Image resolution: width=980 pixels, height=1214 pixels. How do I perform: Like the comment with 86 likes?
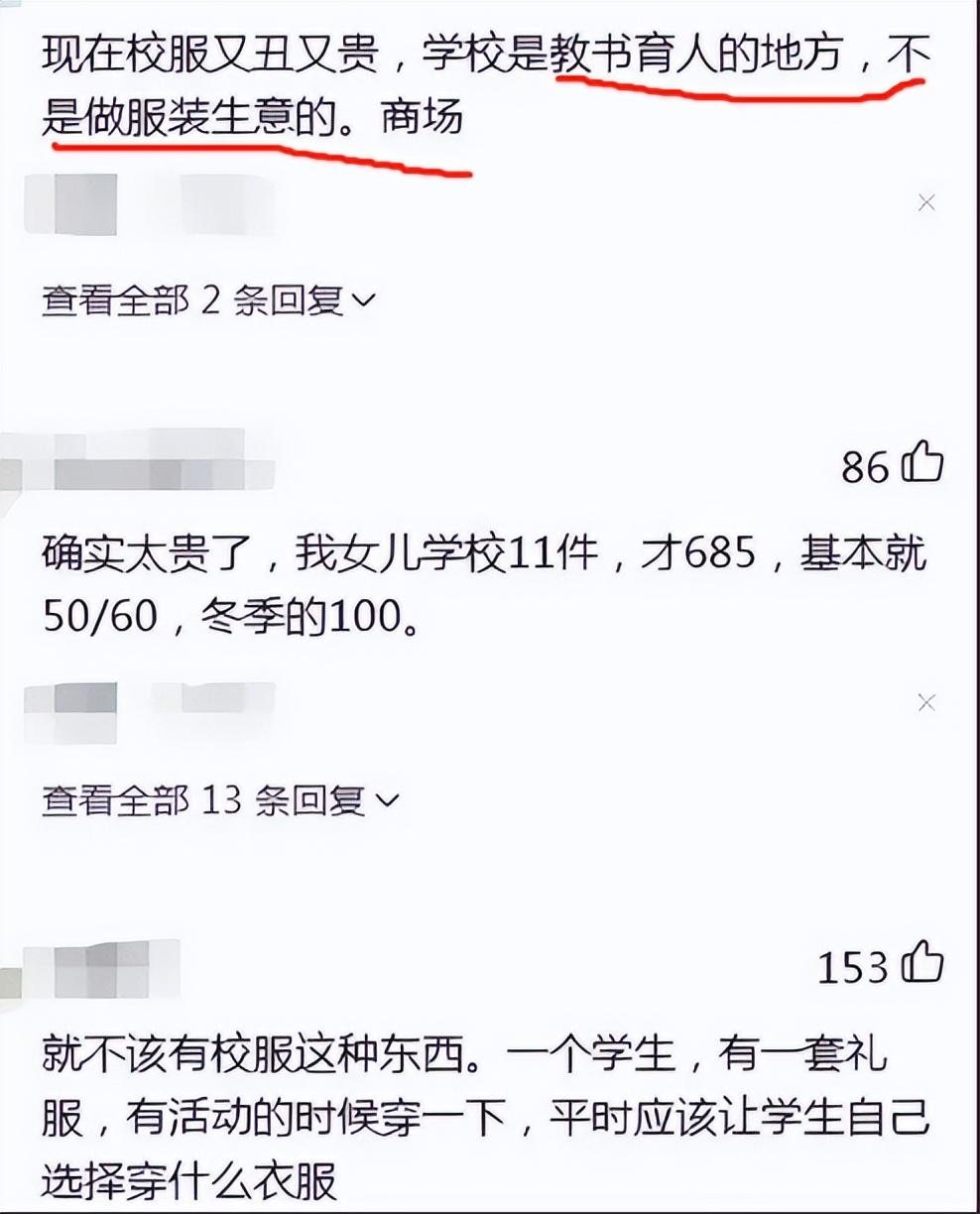pos(922,464)
